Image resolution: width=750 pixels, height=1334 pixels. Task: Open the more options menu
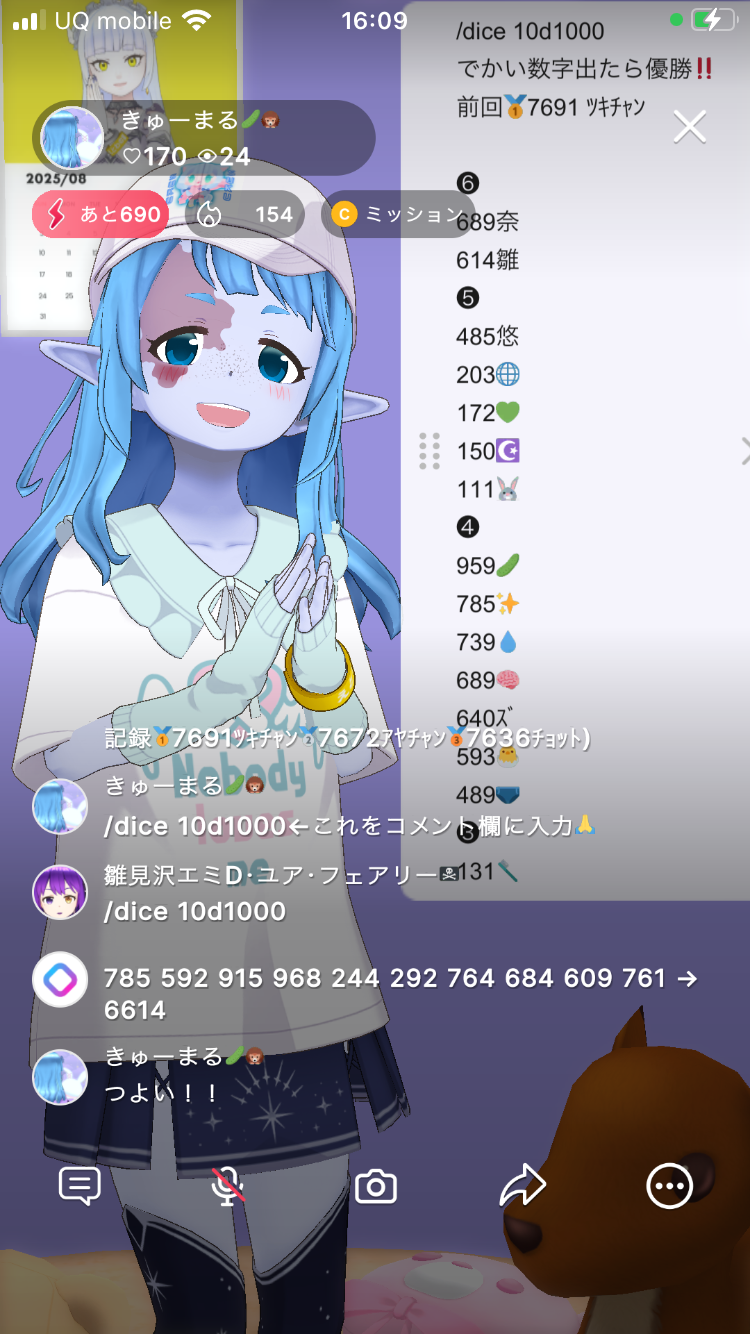[x=669, y=1187]
